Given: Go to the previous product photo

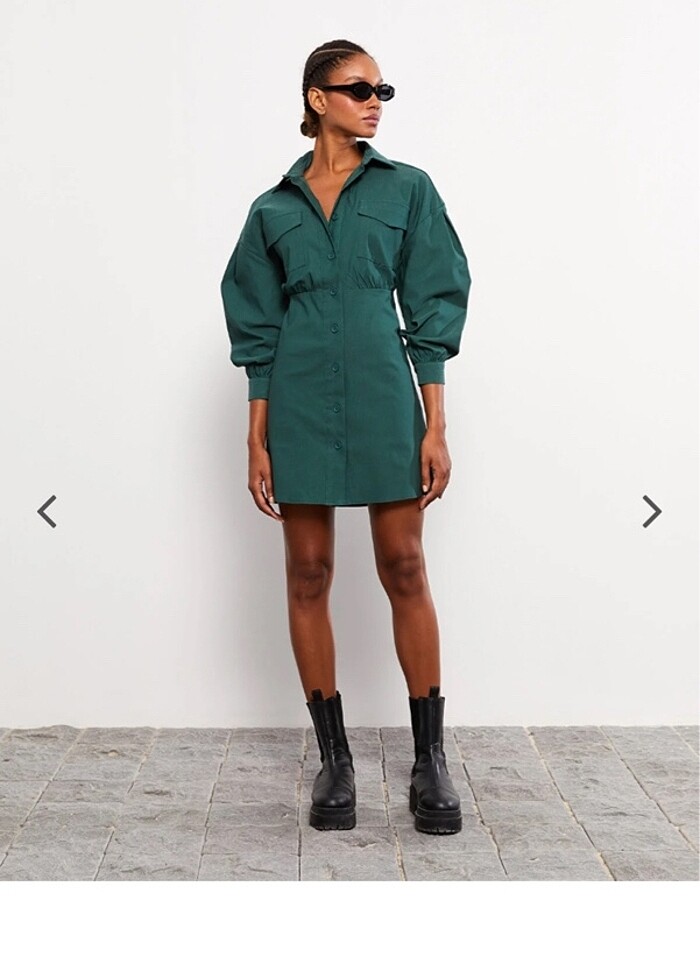Looking at the screenshot, I should [x=47, y=511].
